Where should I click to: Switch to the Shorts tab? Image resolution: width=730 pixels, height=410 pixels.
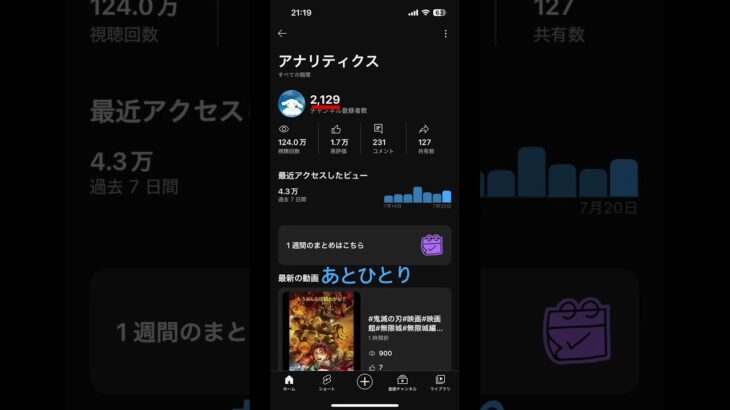pos(326,382)
